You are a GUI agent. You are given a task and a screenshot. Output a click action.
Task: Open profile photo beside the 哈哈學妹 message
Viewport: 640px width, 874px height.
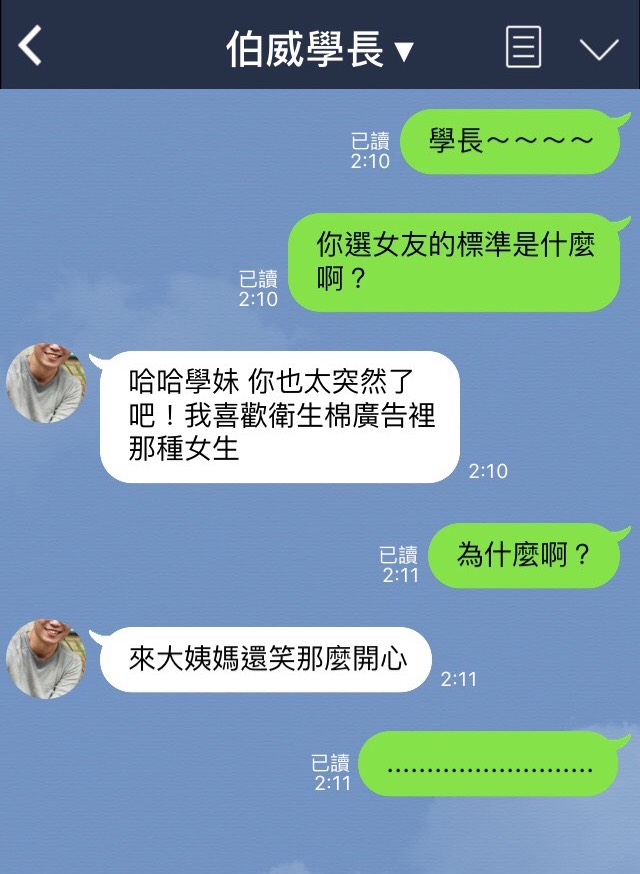pyautogui.click(x=46, y=384)
